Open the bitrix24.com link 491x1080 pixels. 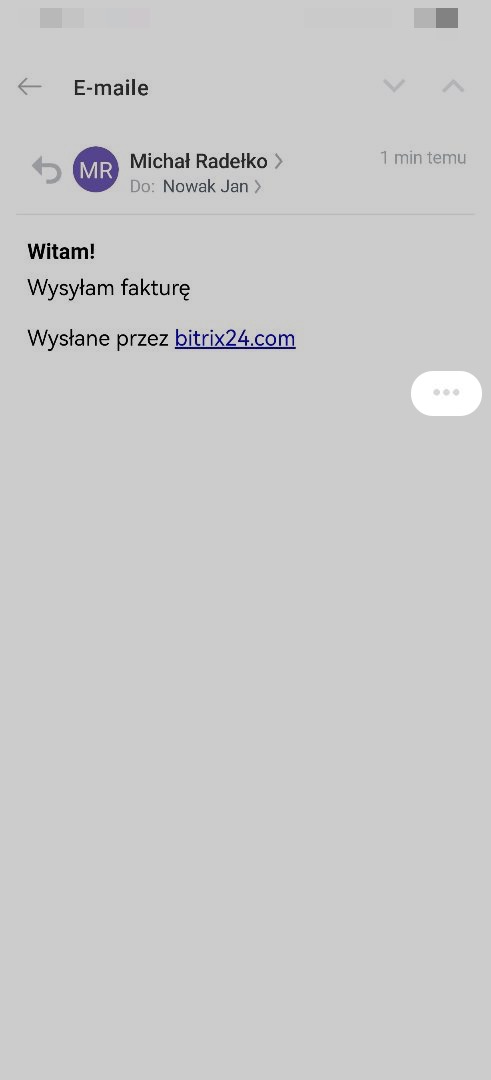235,338
